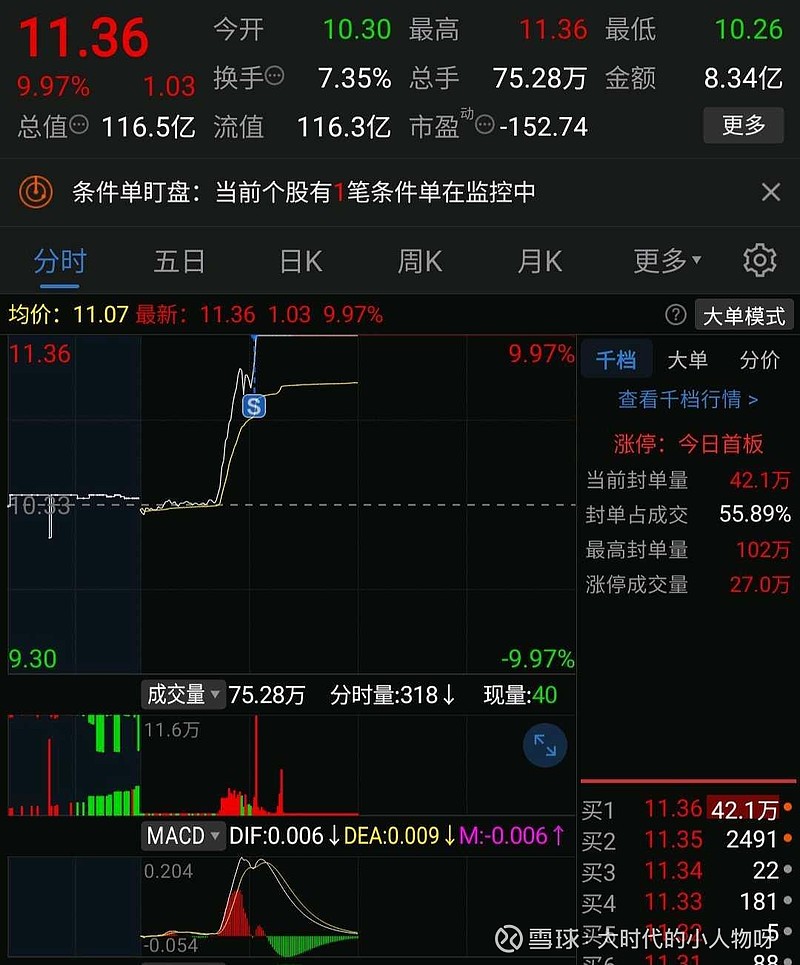Click the 更多 button at top right

pyautogui.click(x=743, y=127)
